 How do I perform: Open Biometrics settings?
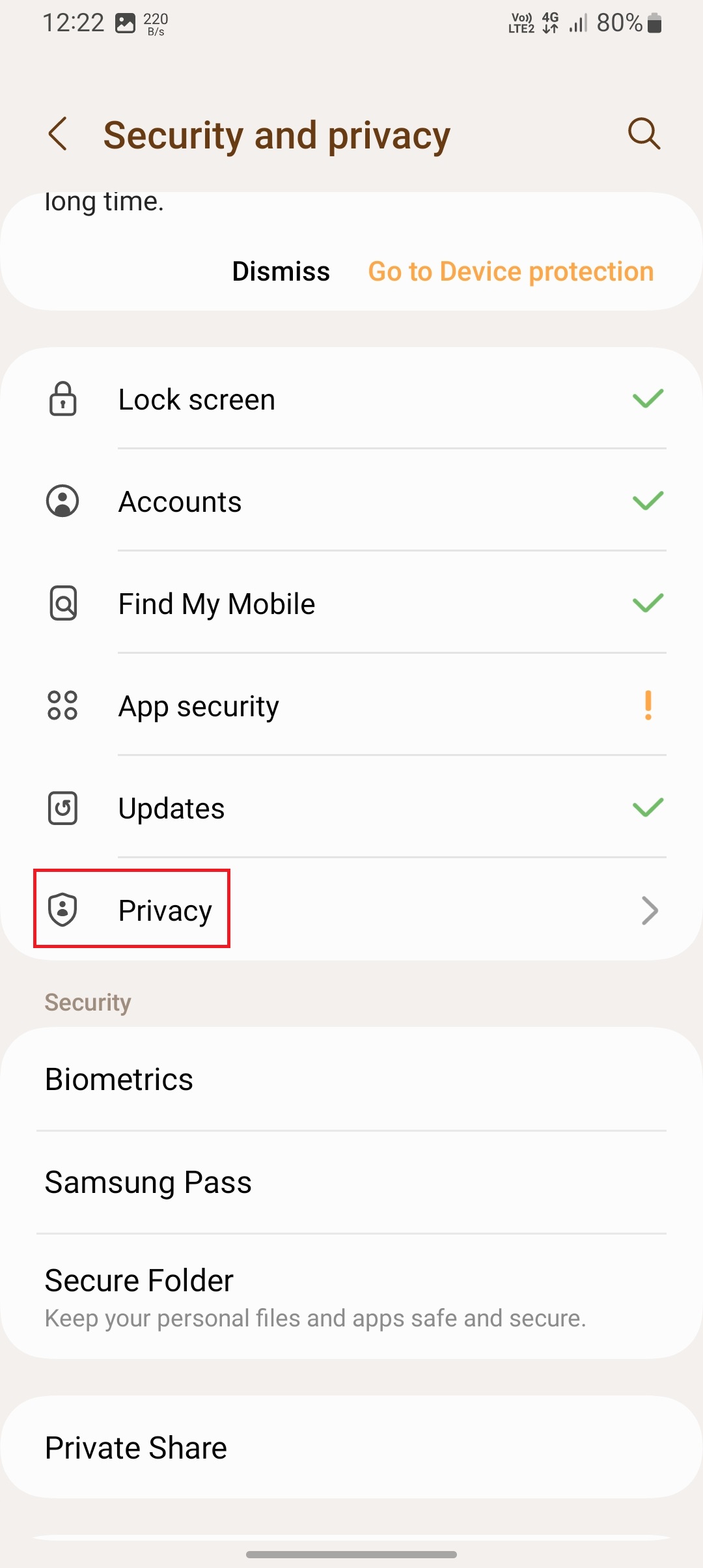pos(351,1079)
